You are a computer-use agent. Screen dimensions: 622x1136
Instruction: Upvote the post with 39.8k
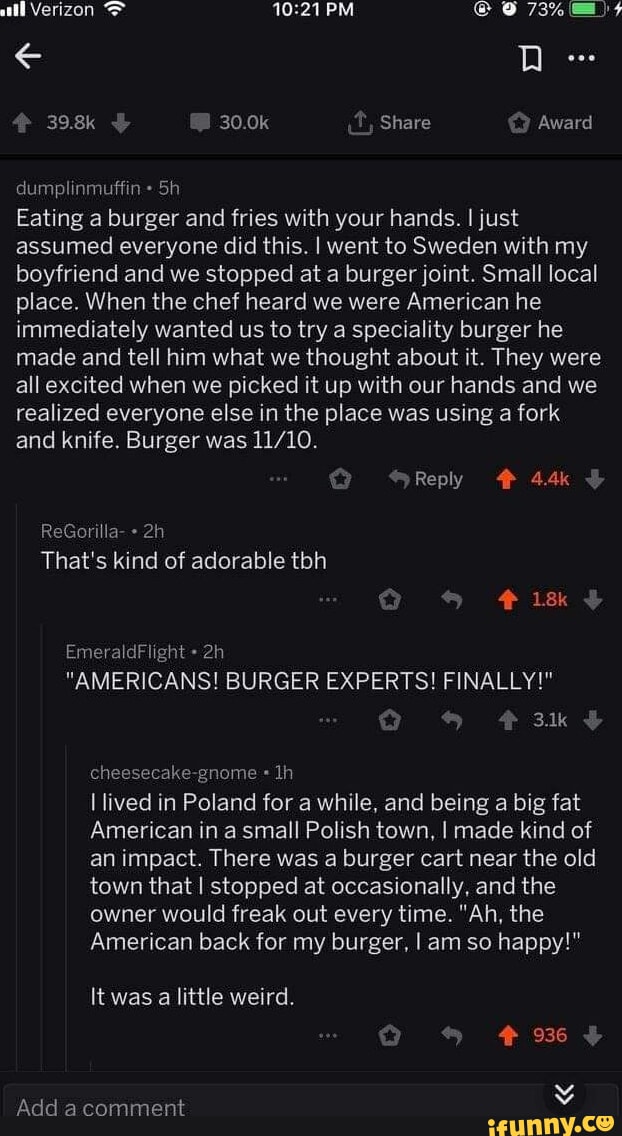20,123
